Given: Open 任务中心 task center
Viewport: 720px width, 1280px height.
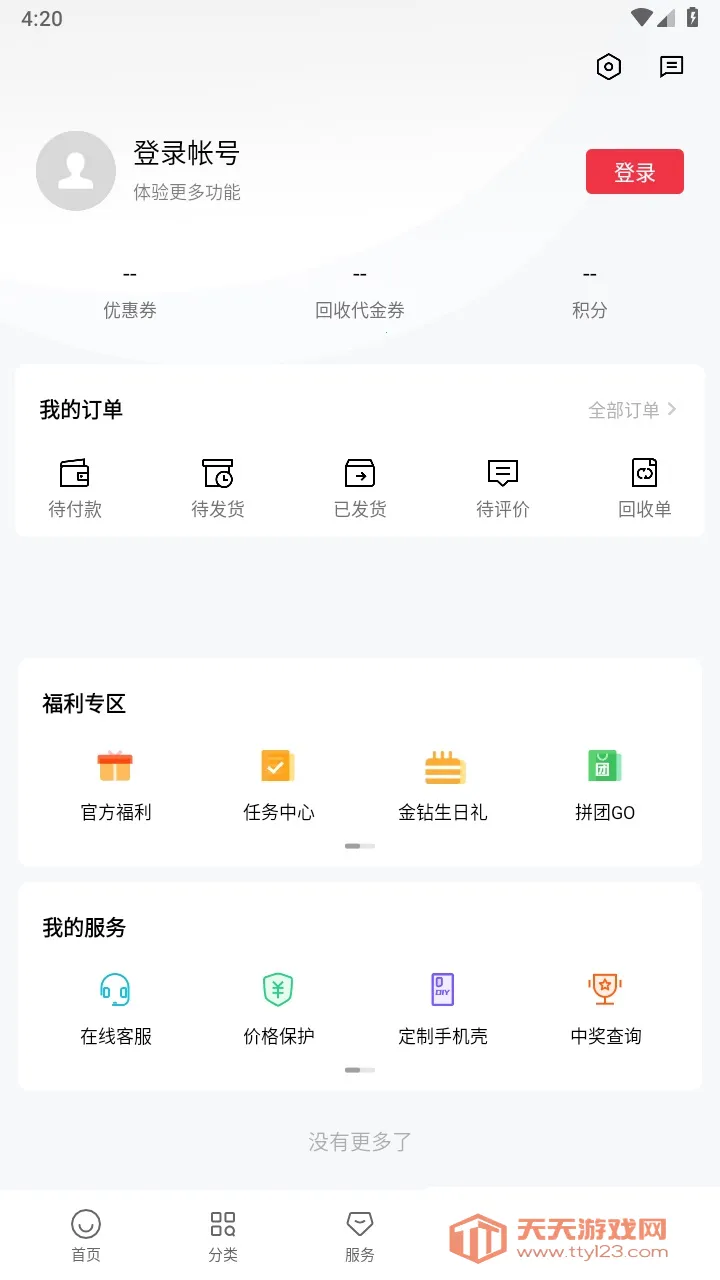Looking at the screenshot, I should point(279,786).
